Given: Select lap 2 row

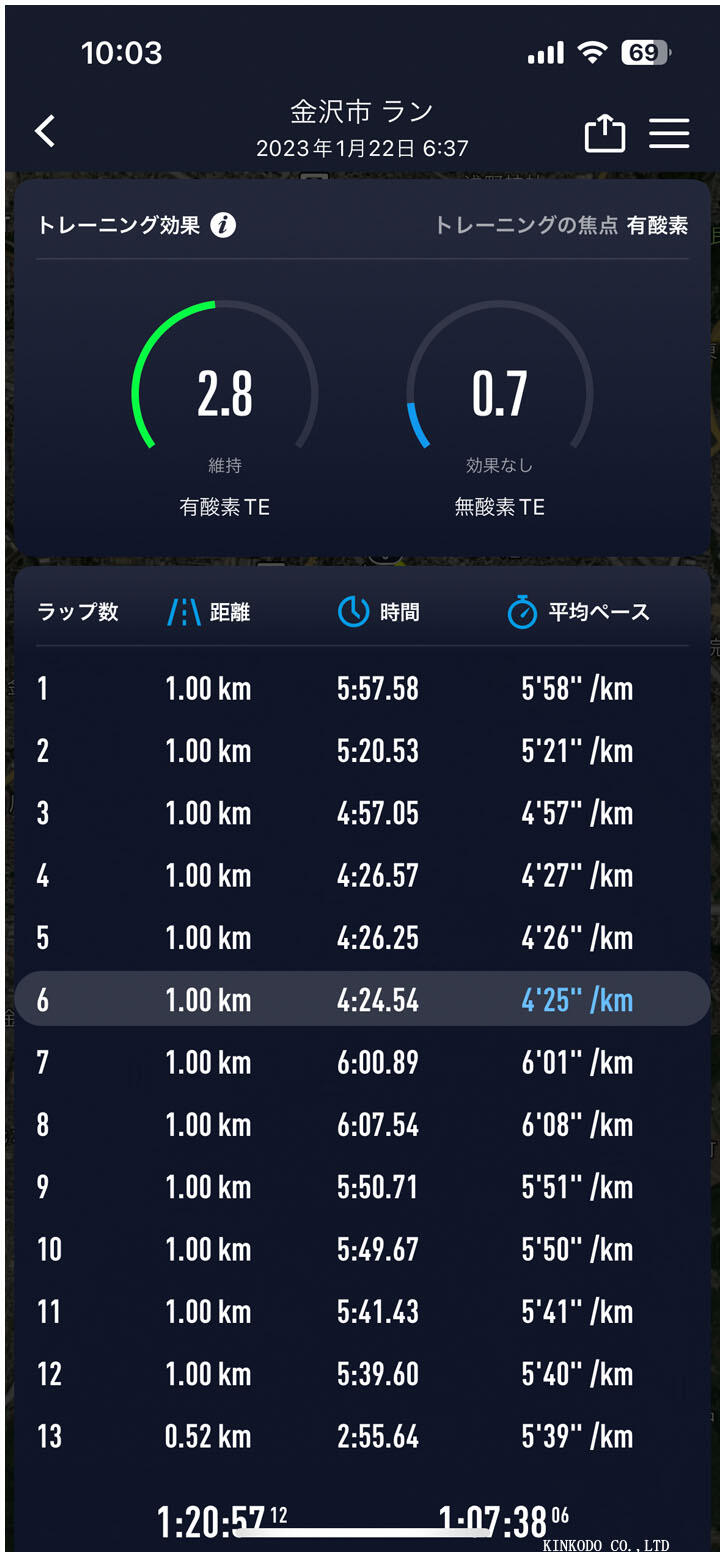Looking at the screenshot, I should pyautogui.click(x=362, y=751).
